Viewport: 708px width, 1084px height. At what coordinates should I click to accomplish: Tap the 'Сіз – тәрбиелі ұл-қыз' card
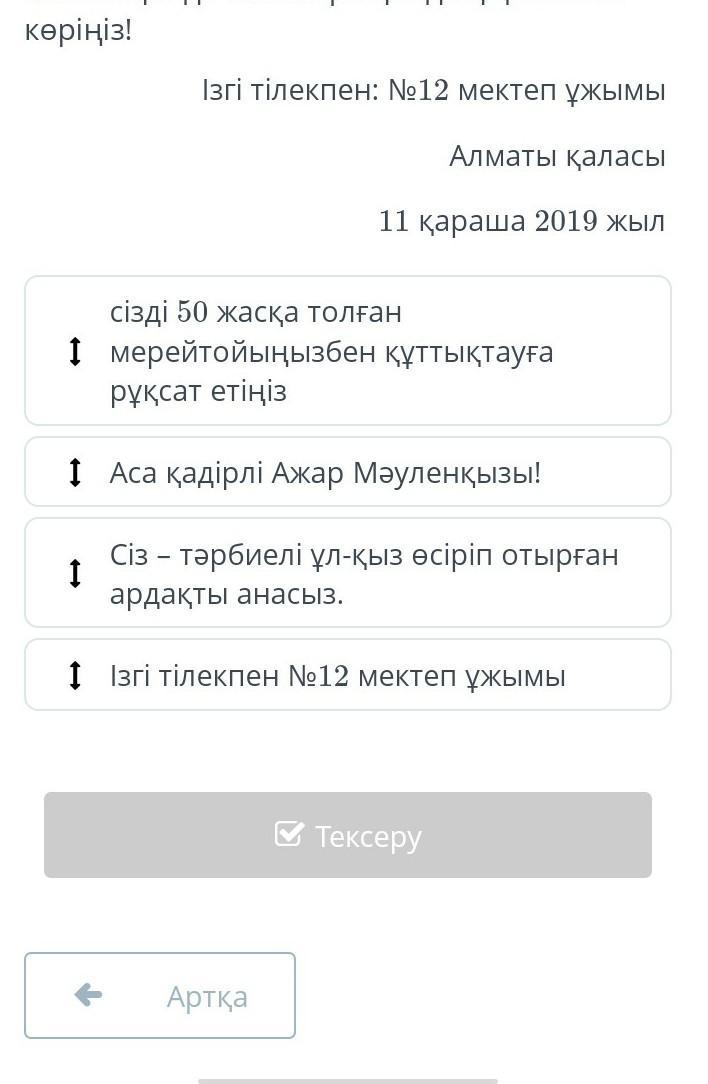point(347,573)
